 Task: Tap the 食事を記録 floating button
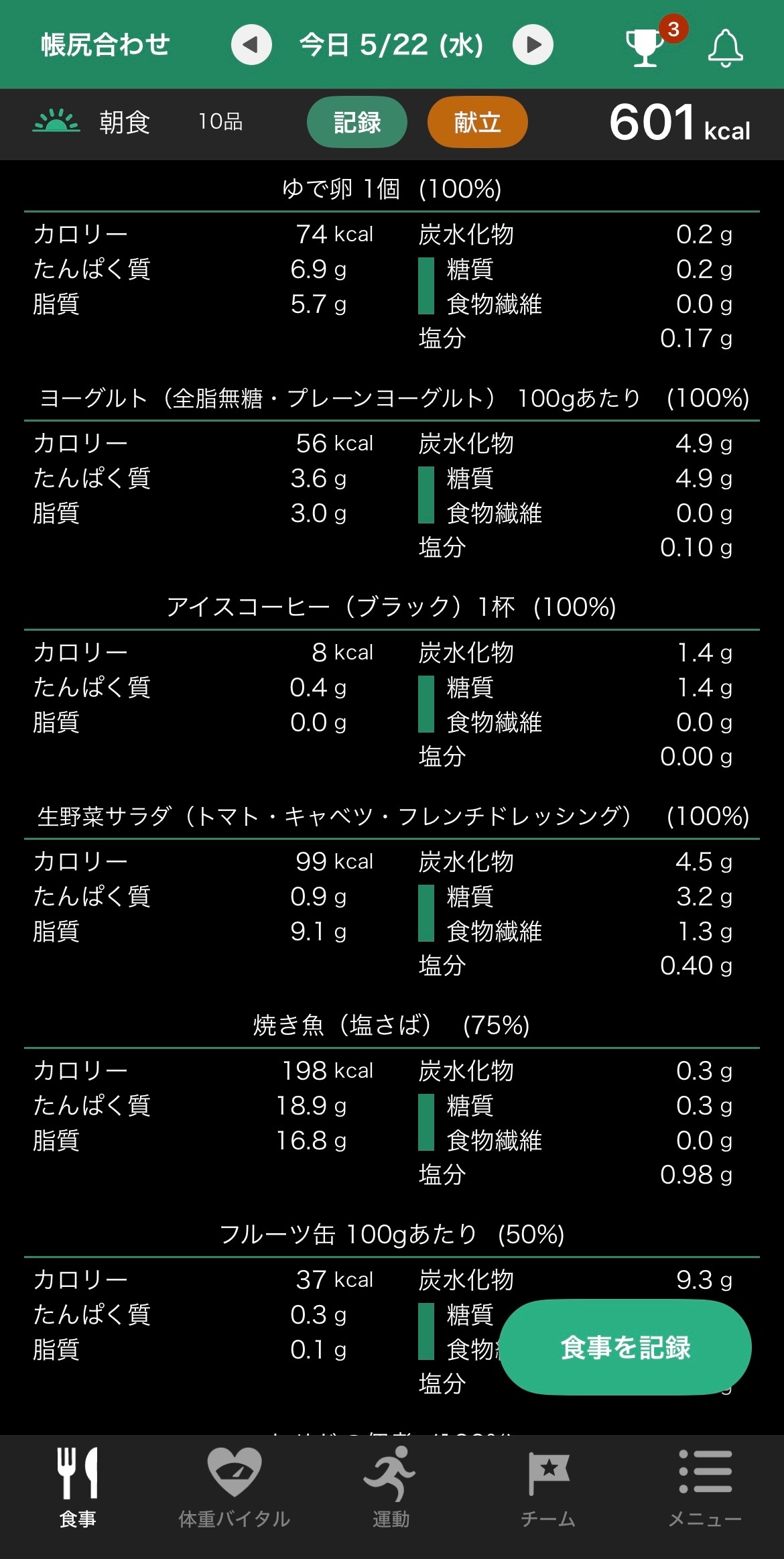point(625,1348)
